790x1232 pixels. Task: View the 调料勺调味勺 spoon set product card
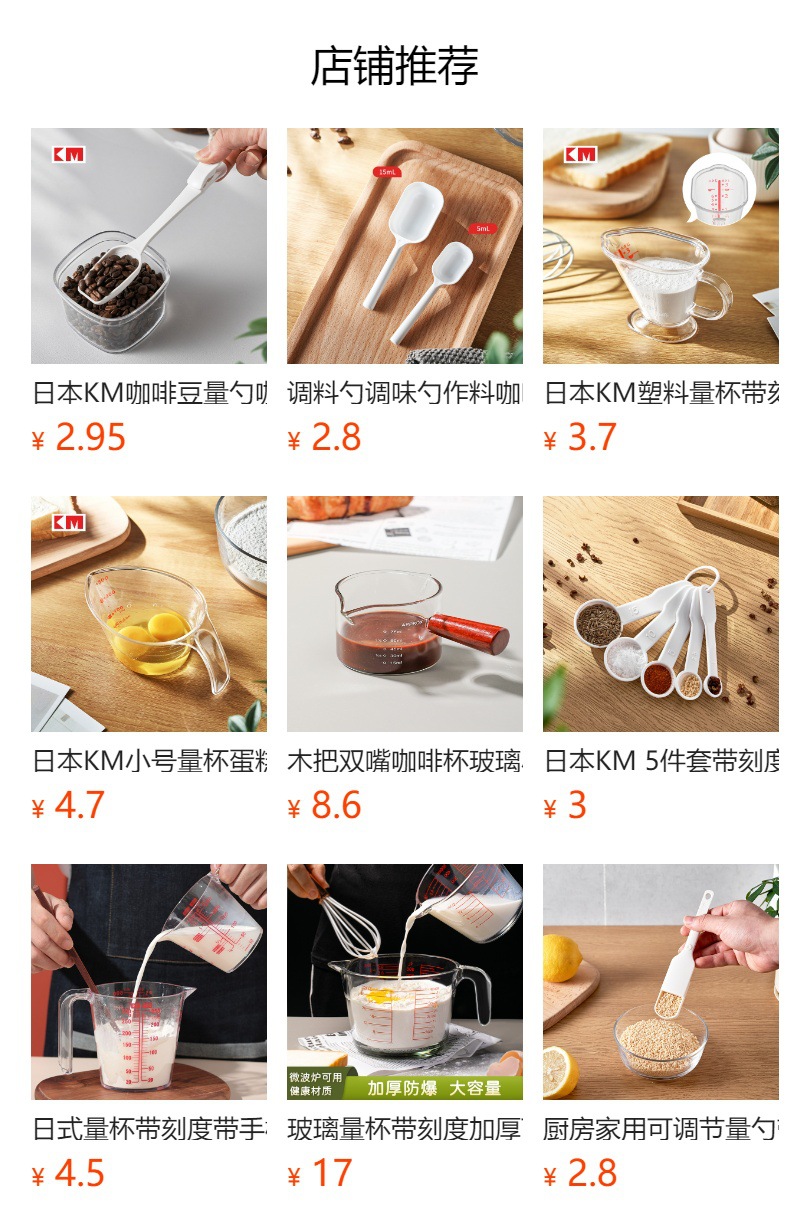405,292
